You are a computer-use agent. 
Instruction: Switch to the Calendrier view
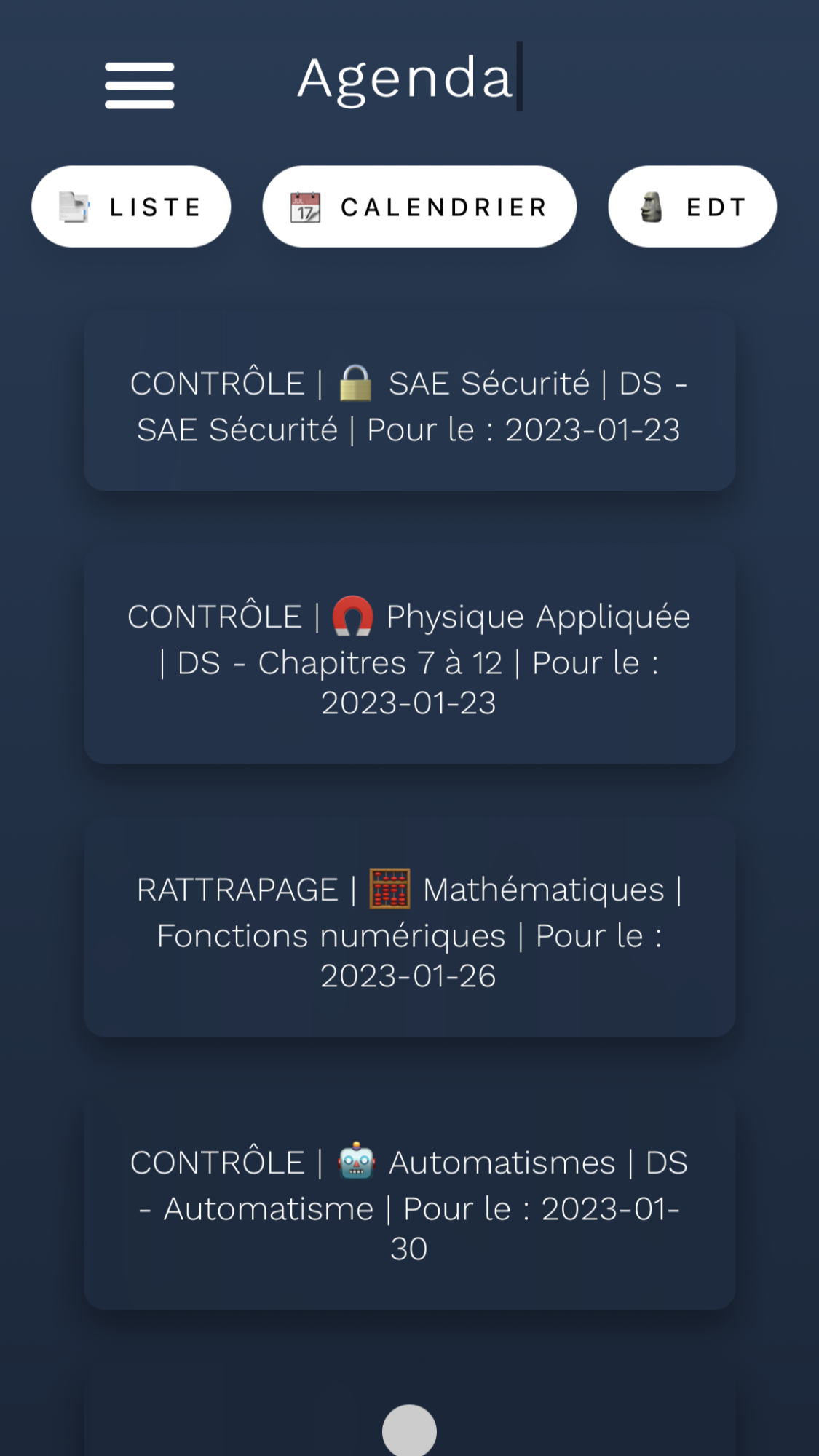(419, 207)
